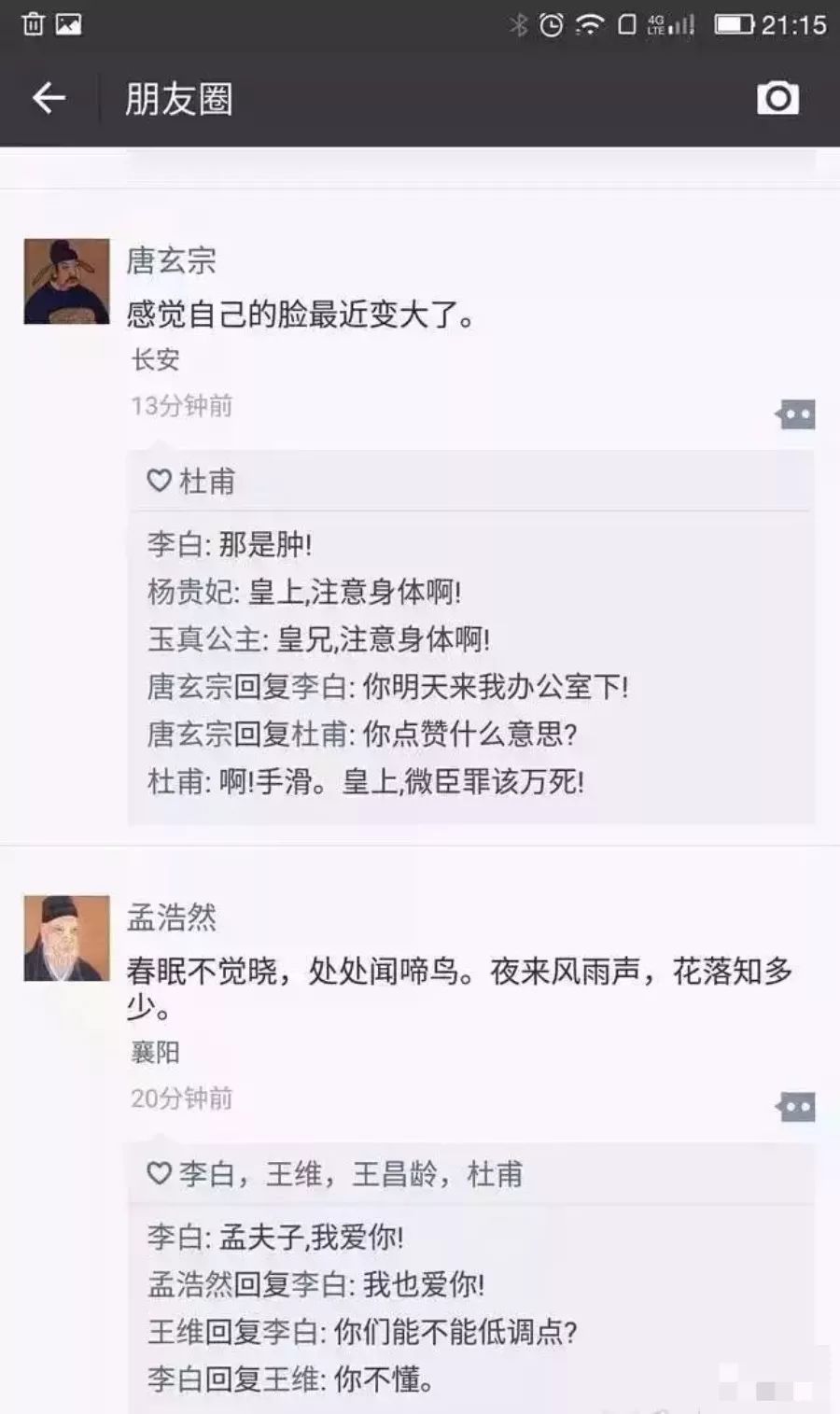Open 王昌龄's profile from the likes list
840x1414 pixels.
click(394, 1173)
